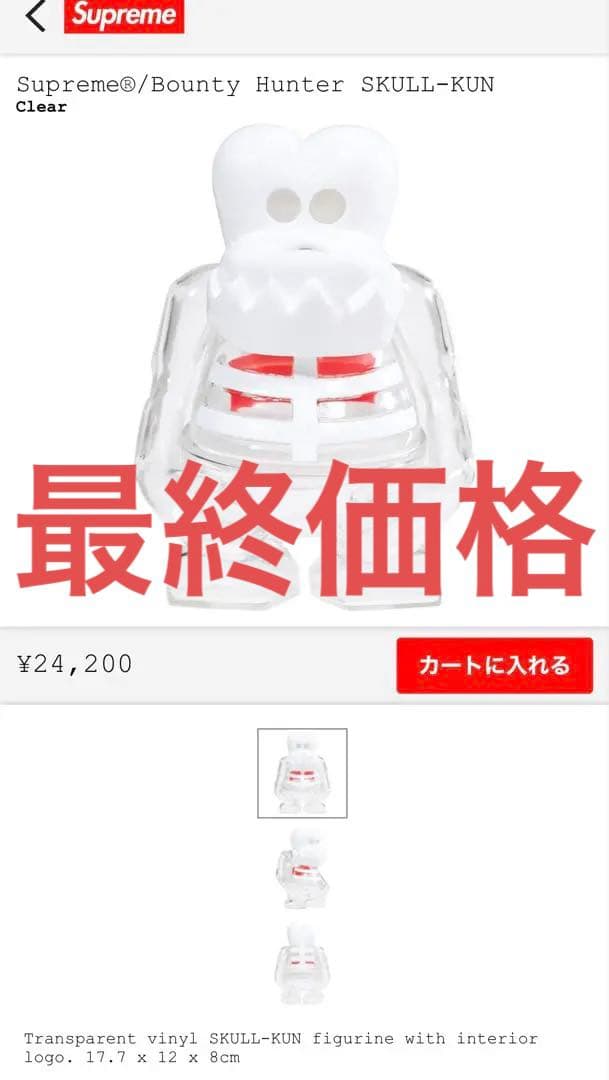Image resolution: width=609 pixels, height=1080 pixels.
Task: Select the second side-view figurine thumbnail
Action: 302,868
